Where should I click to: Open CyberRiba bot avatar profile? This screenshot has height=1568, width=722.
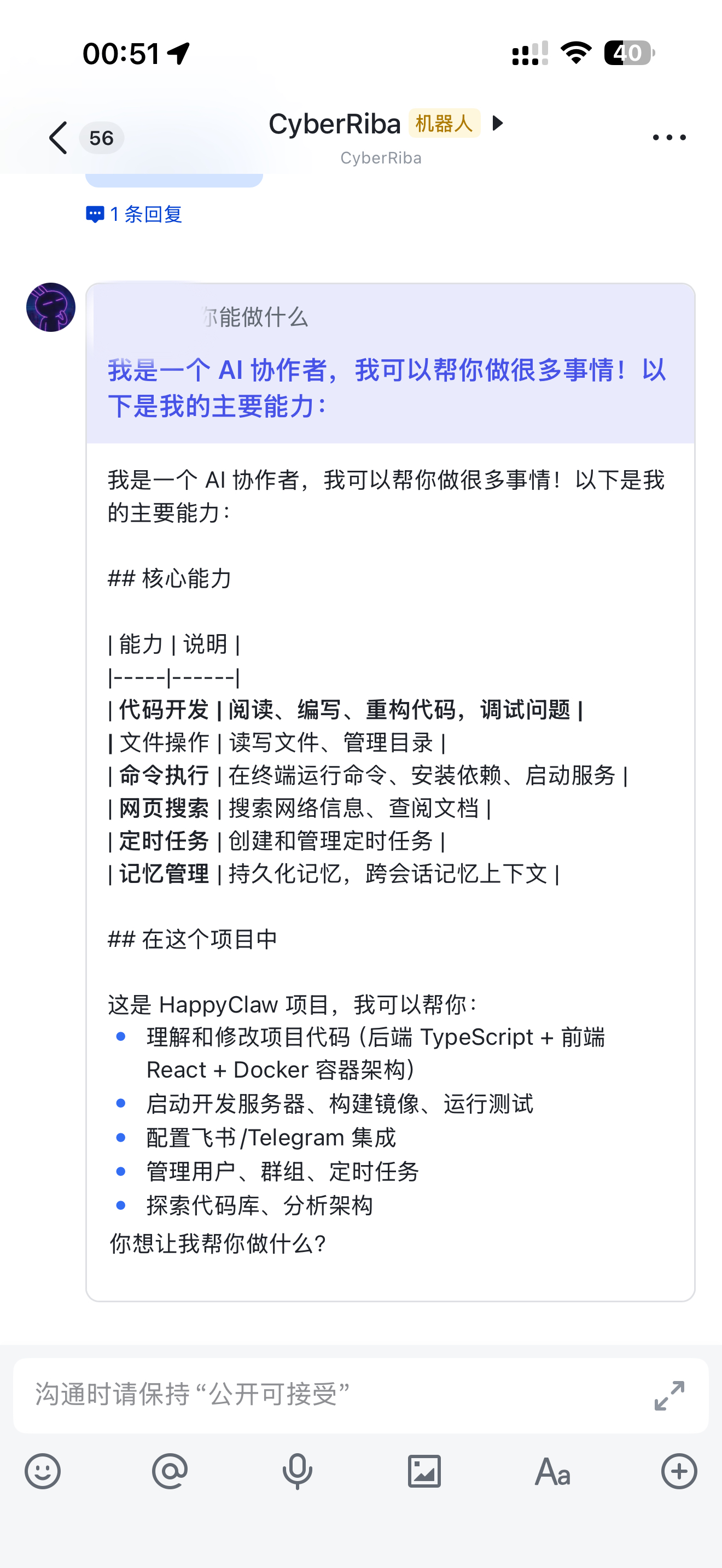[50, 307]
